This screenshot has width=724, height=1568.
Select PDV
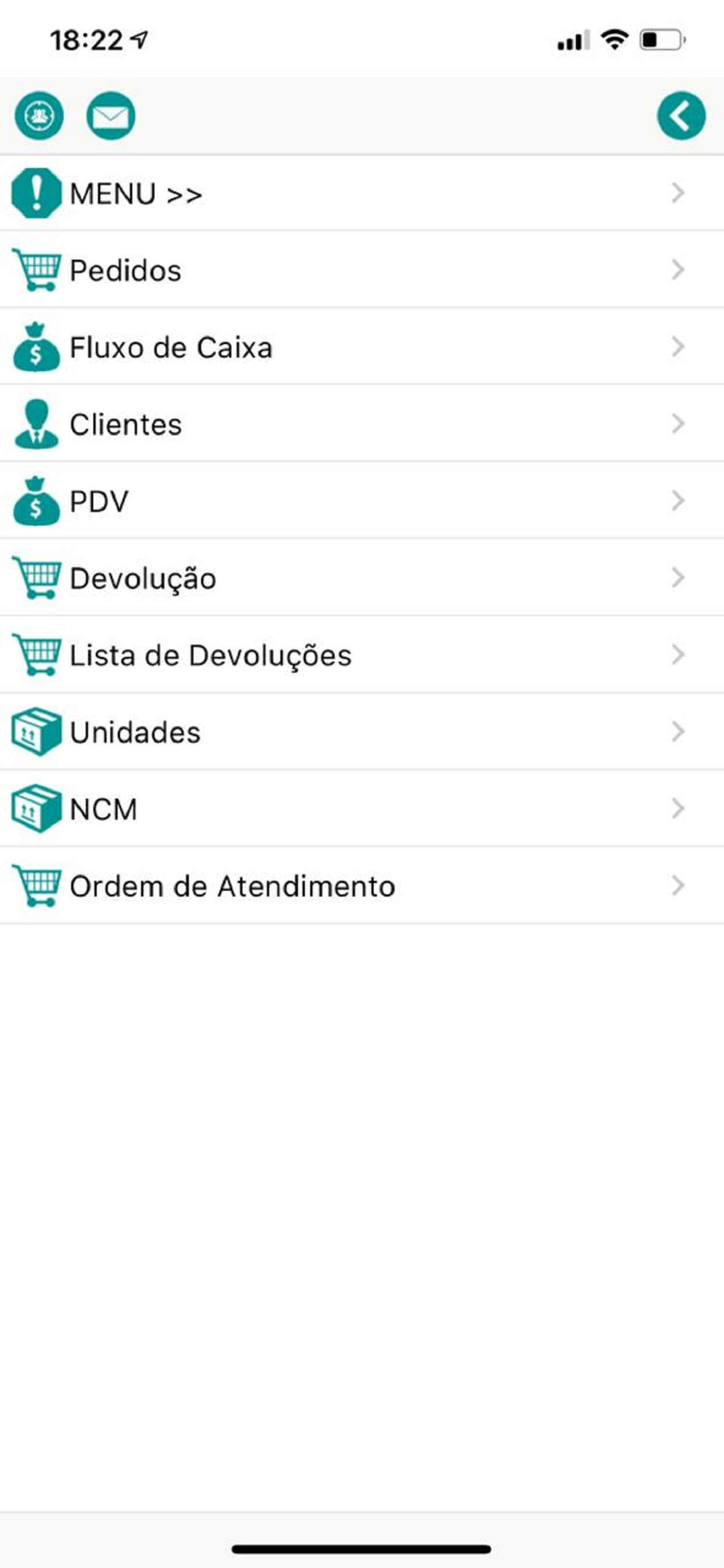(362, 501)
